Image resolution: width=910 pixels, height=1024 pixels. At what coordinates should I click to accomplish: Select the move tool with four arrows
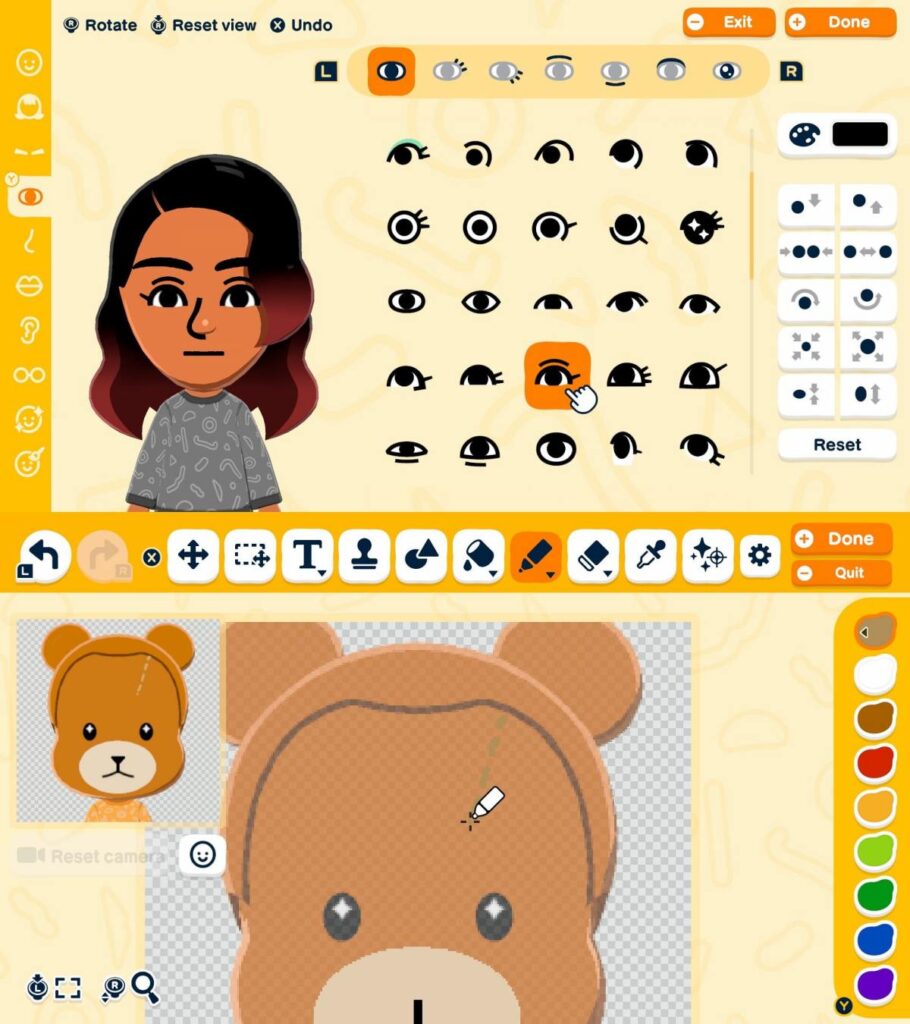193,555
